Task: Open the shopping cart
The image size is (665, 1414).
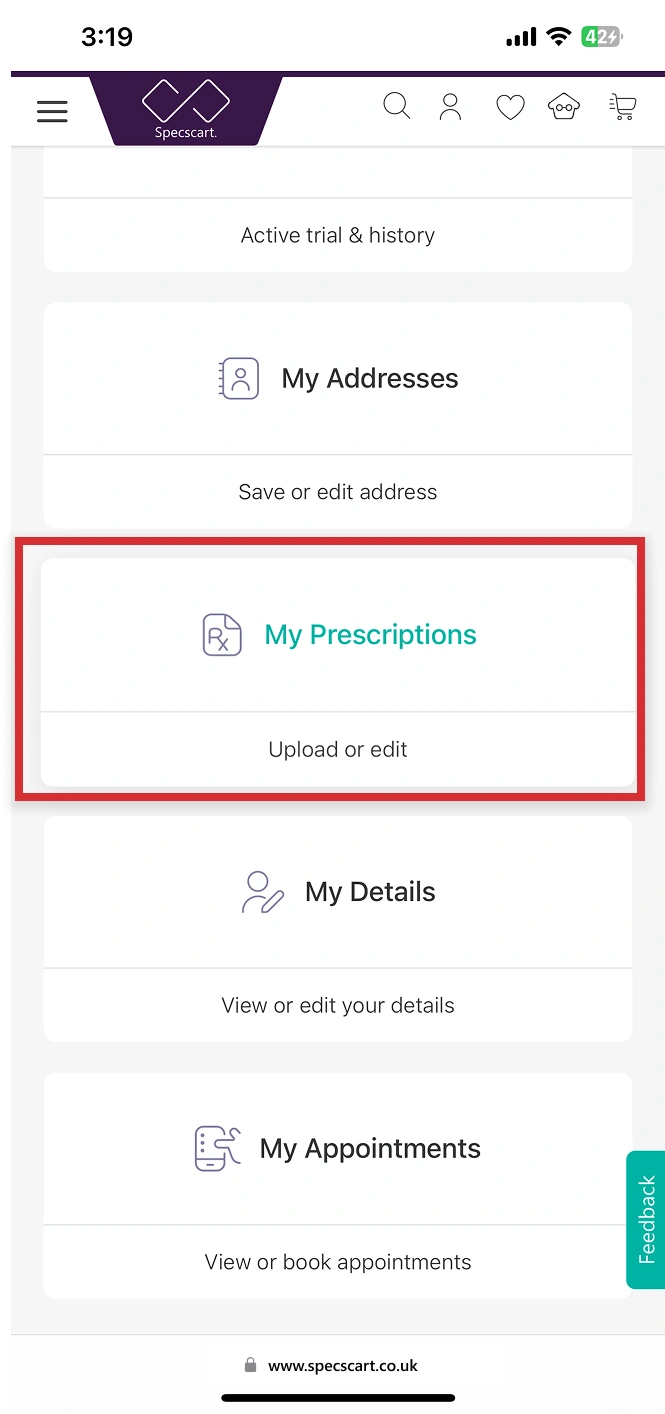Action: (x=622, y=107)
